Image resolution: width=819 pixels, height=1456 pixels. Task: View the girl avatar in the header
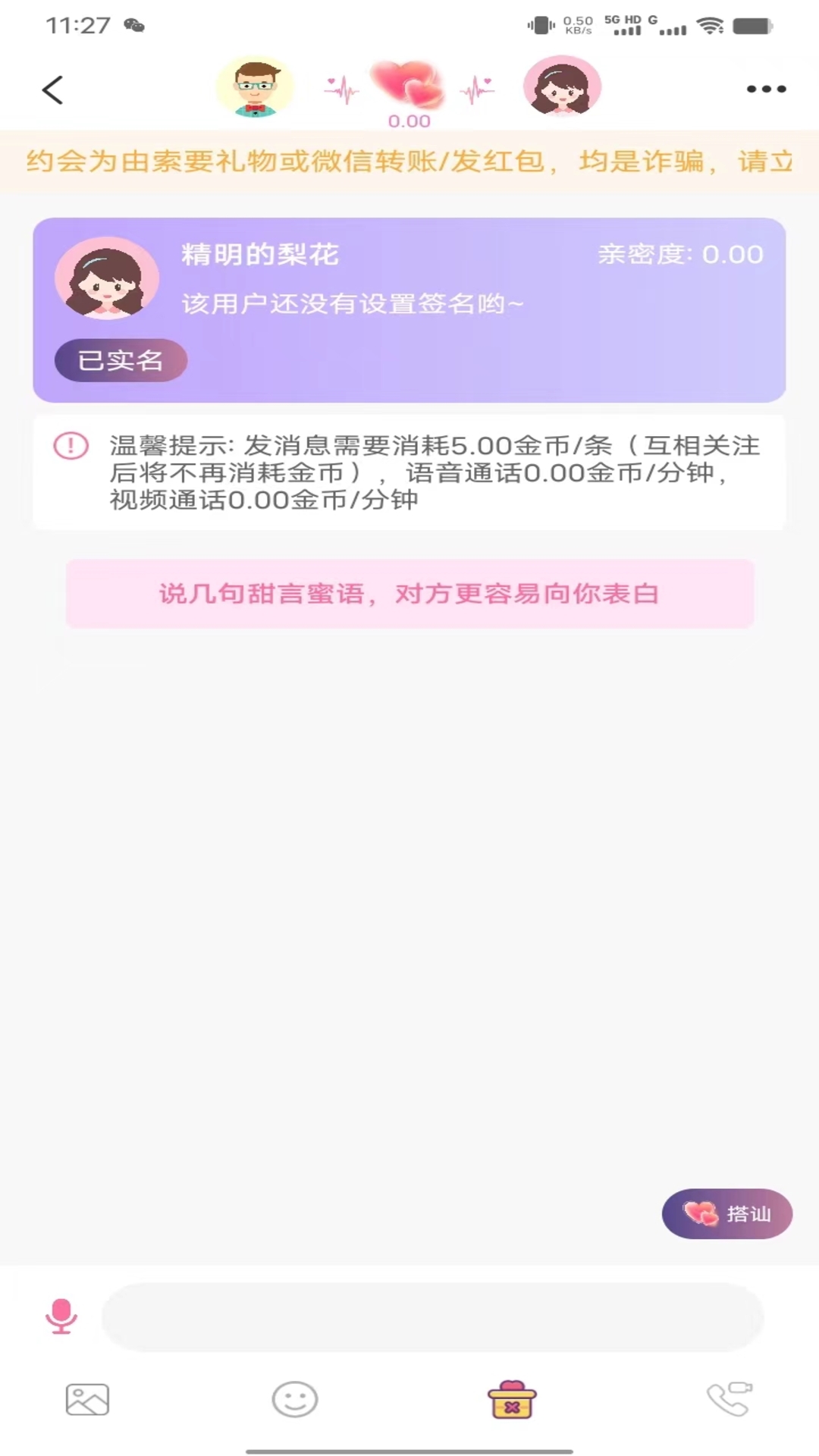[x=562, y=86]
